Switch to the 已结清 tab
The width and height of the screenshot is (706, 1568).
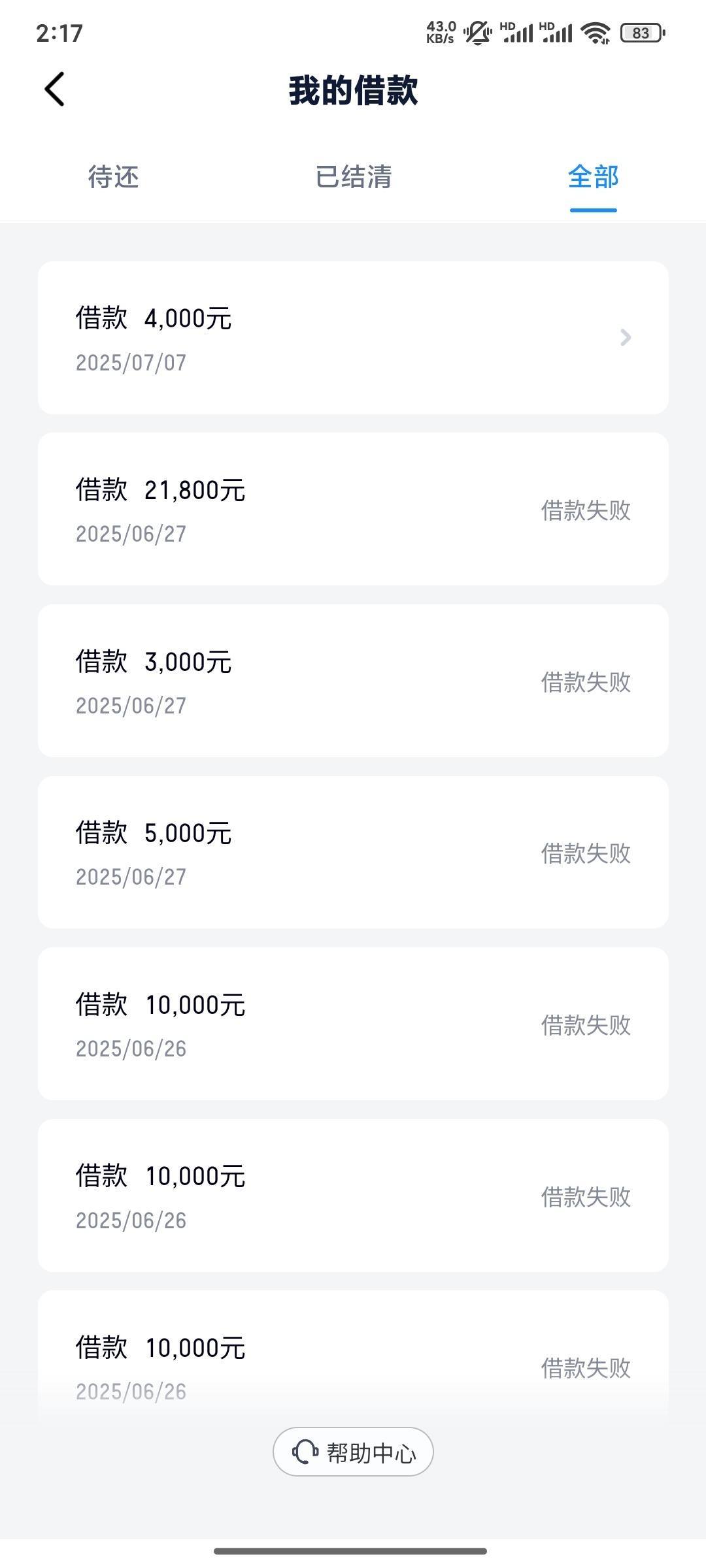click(353, 177)
